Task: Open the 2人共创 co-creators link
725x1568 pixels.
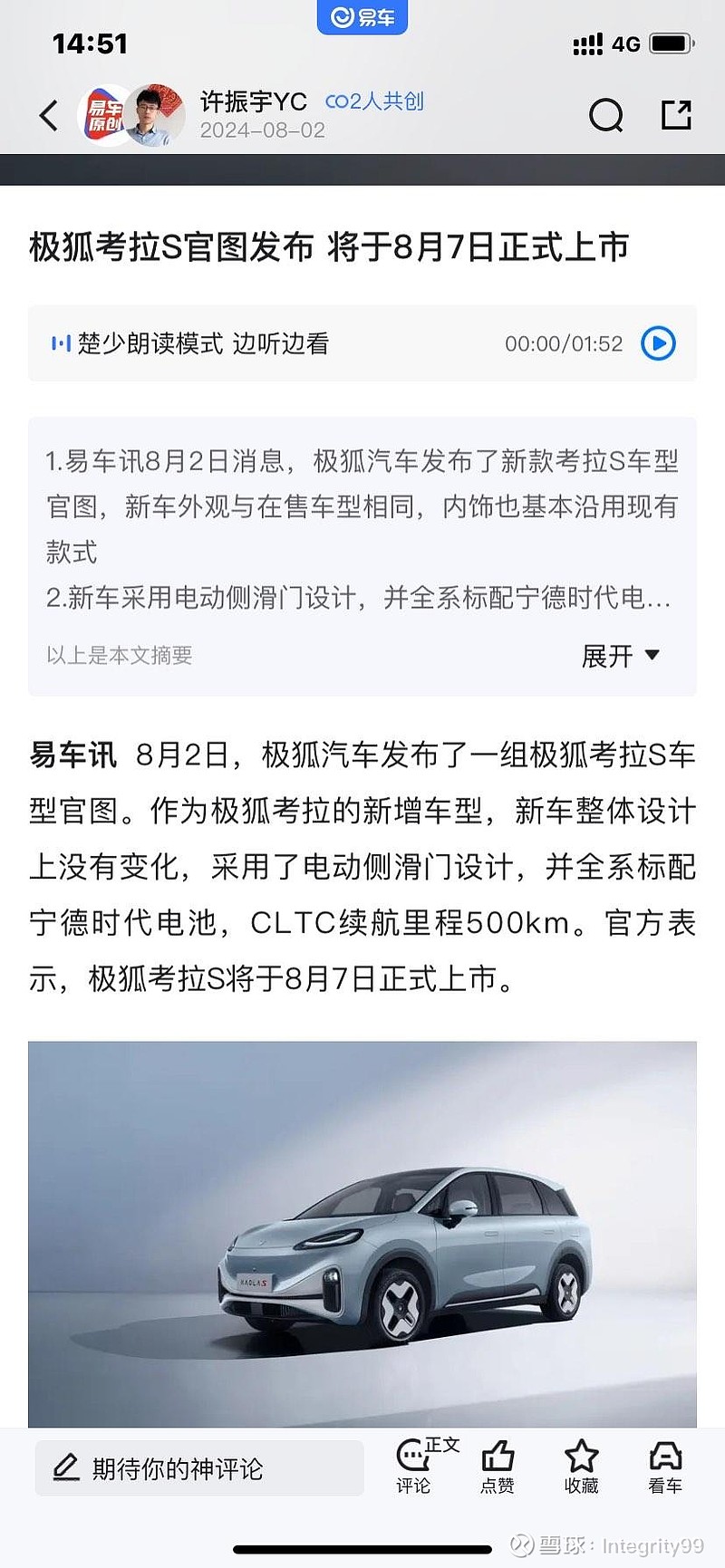Action: pyautogui.click(x=374, y=101)
